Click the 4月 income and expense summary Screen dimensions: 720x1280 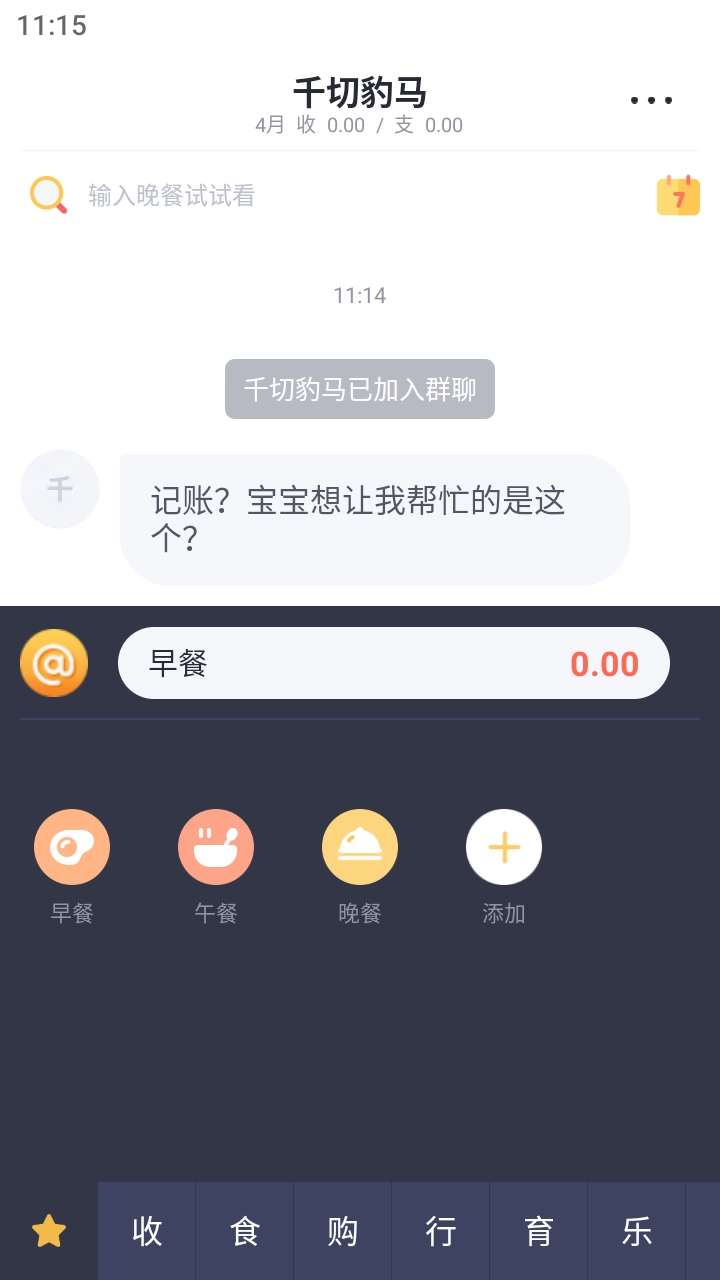point(360,125)
